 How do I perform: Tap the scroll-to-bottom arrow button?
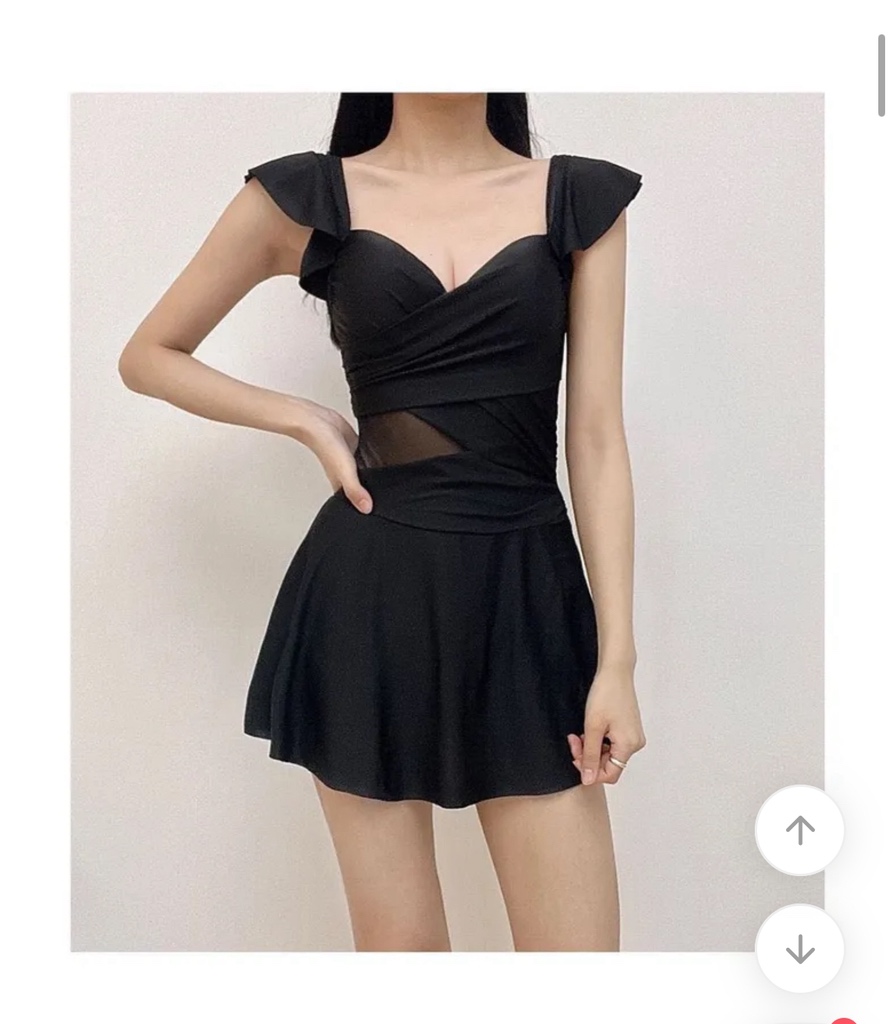(x=799, y=948)
